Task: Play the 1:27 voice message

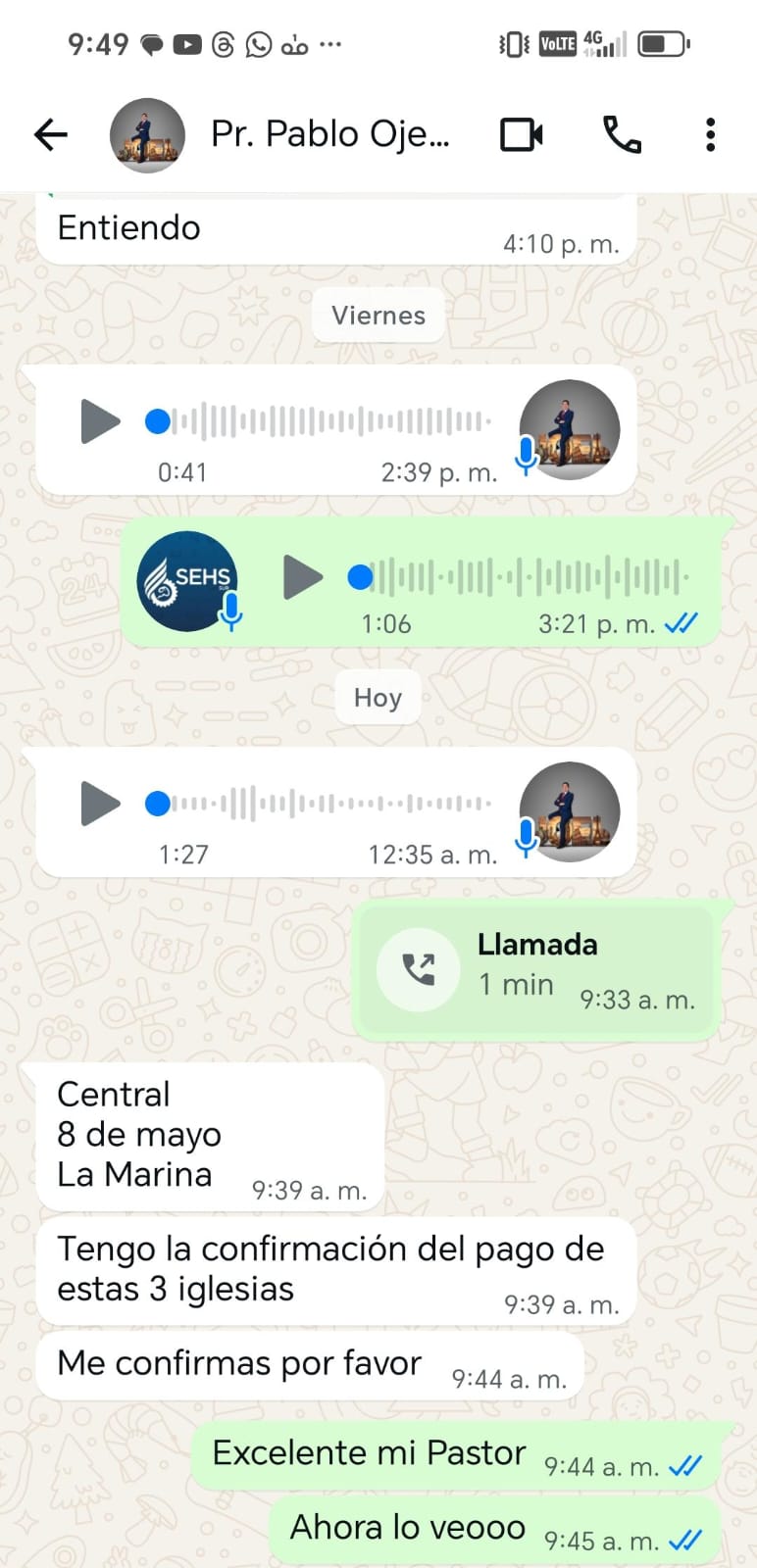Action: pyautogui.click(x=100, y=804)
